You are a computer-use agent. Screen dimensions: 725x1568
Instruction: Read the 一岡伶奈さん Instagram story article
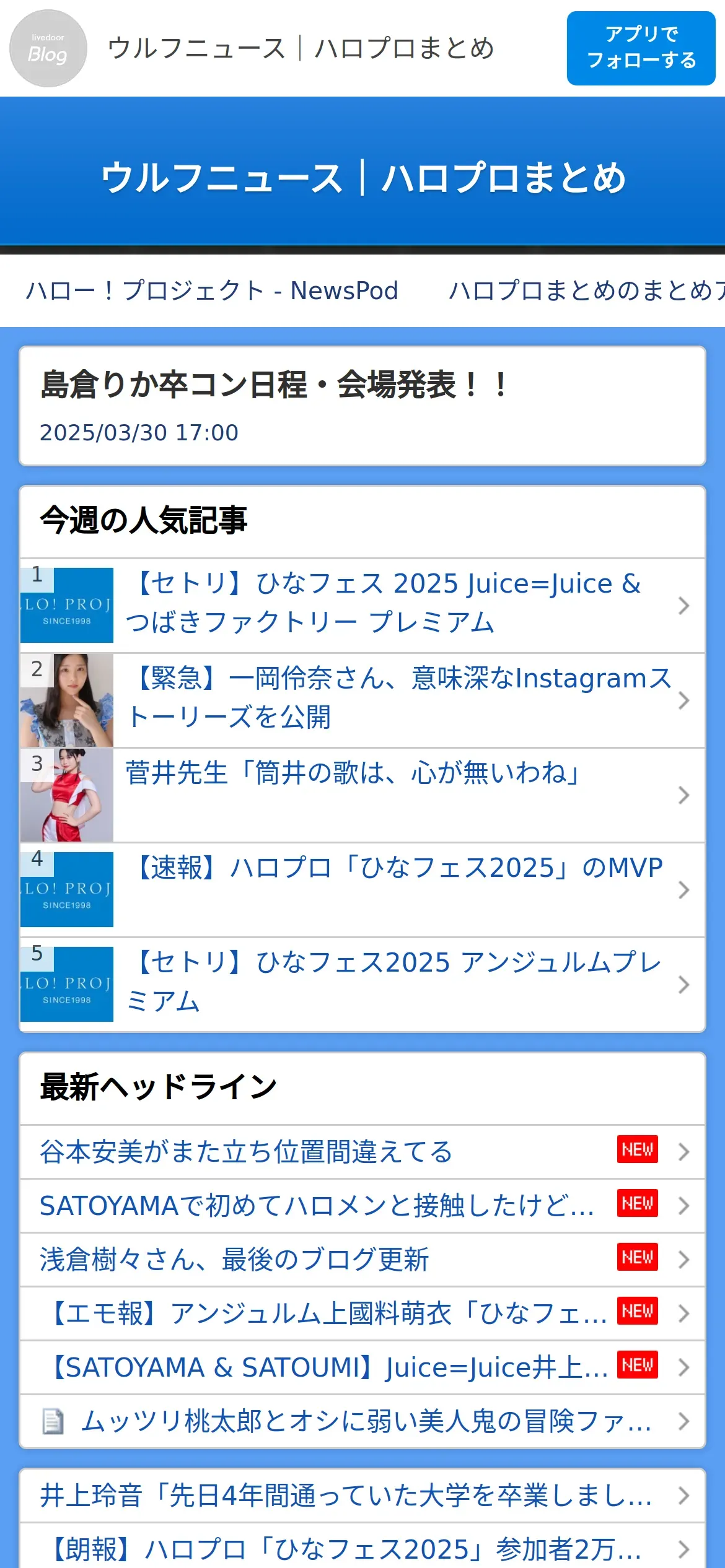pyautogui.click(x=397, y=699)
